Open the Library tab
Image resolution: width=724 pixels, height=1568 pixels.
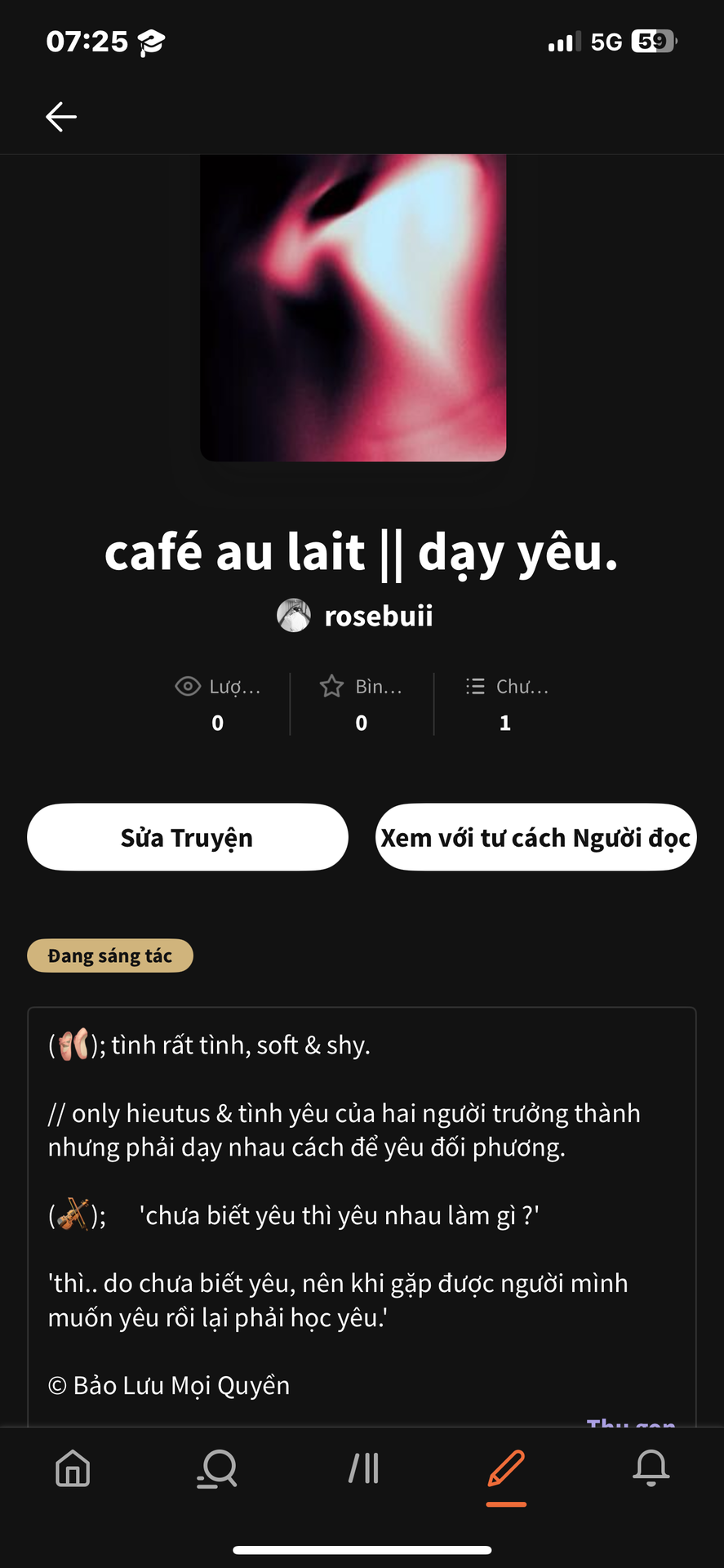[363, 1468]
